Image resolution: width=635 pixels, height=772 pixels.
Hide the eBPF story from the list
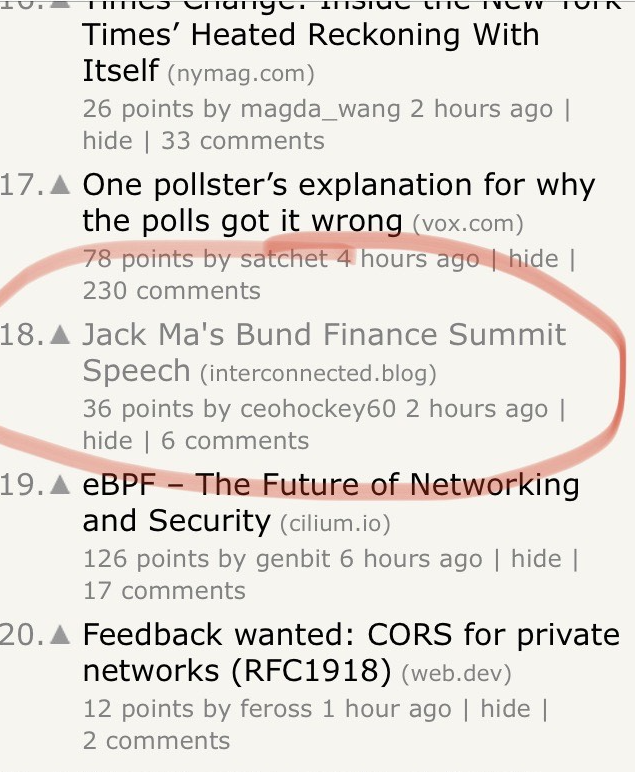pyautogui.click(x=534, y=560)
